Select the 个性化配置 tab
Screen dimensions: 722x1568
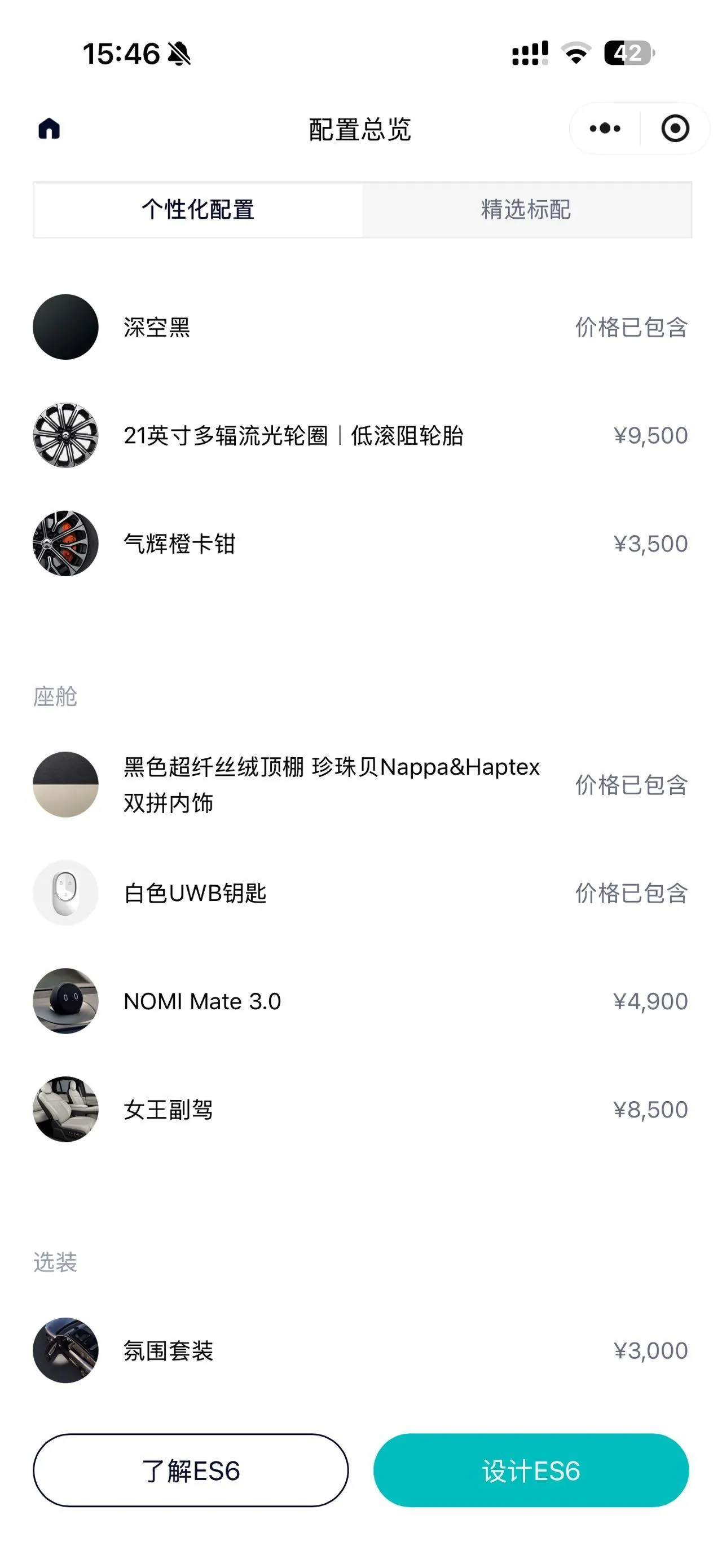pyautogui.click(x=199, y=209)
